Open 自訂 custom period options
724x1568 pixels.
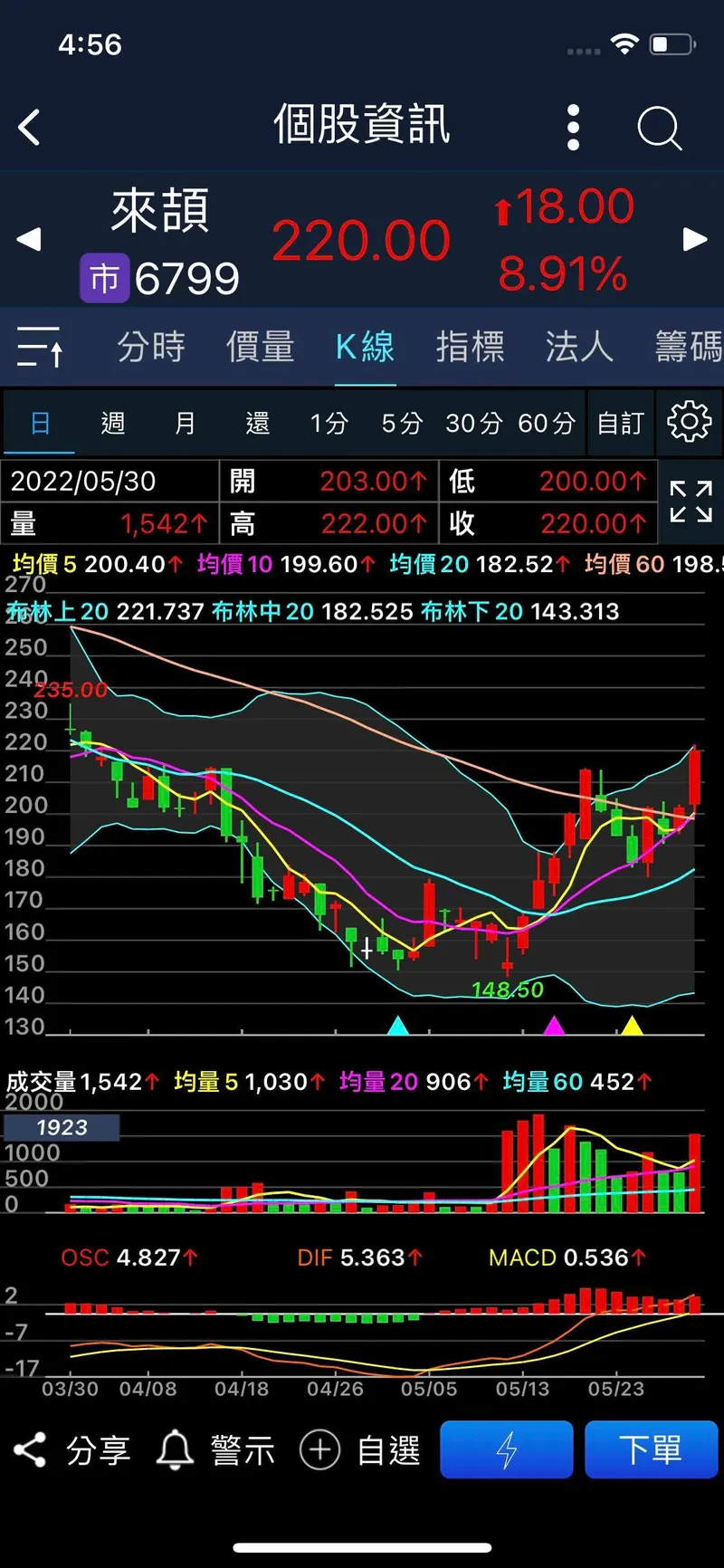621,423
